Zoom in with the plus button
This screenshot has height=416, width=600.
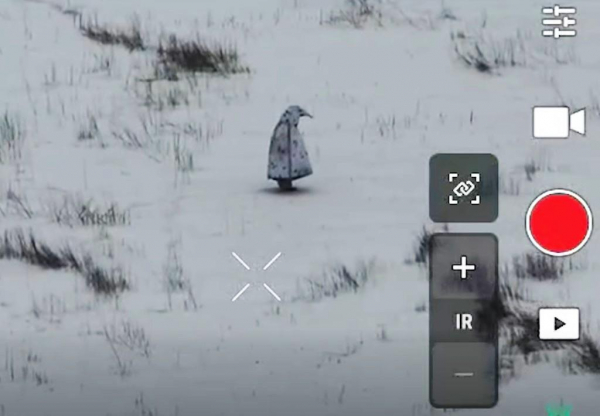click(x=463, y=268)
